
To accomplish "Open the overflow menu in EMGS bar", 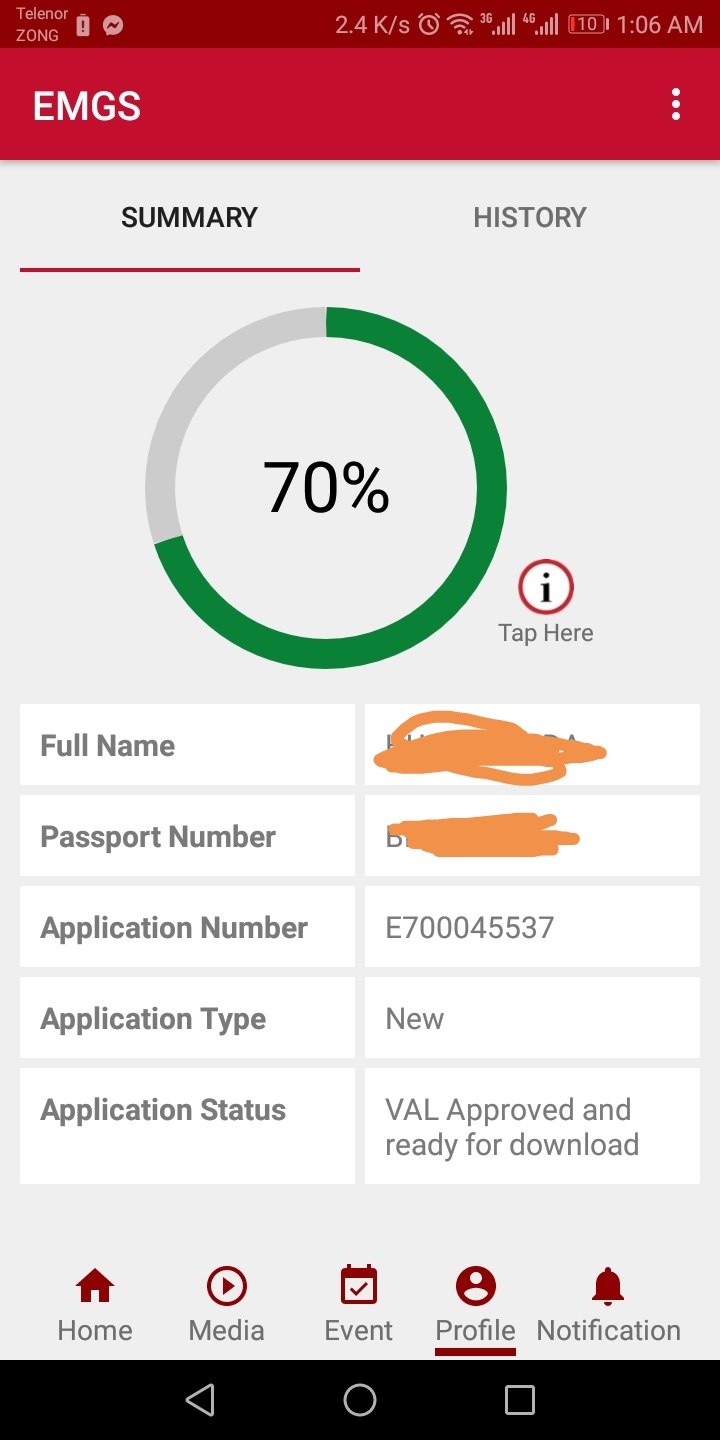I will pos(676,105).
